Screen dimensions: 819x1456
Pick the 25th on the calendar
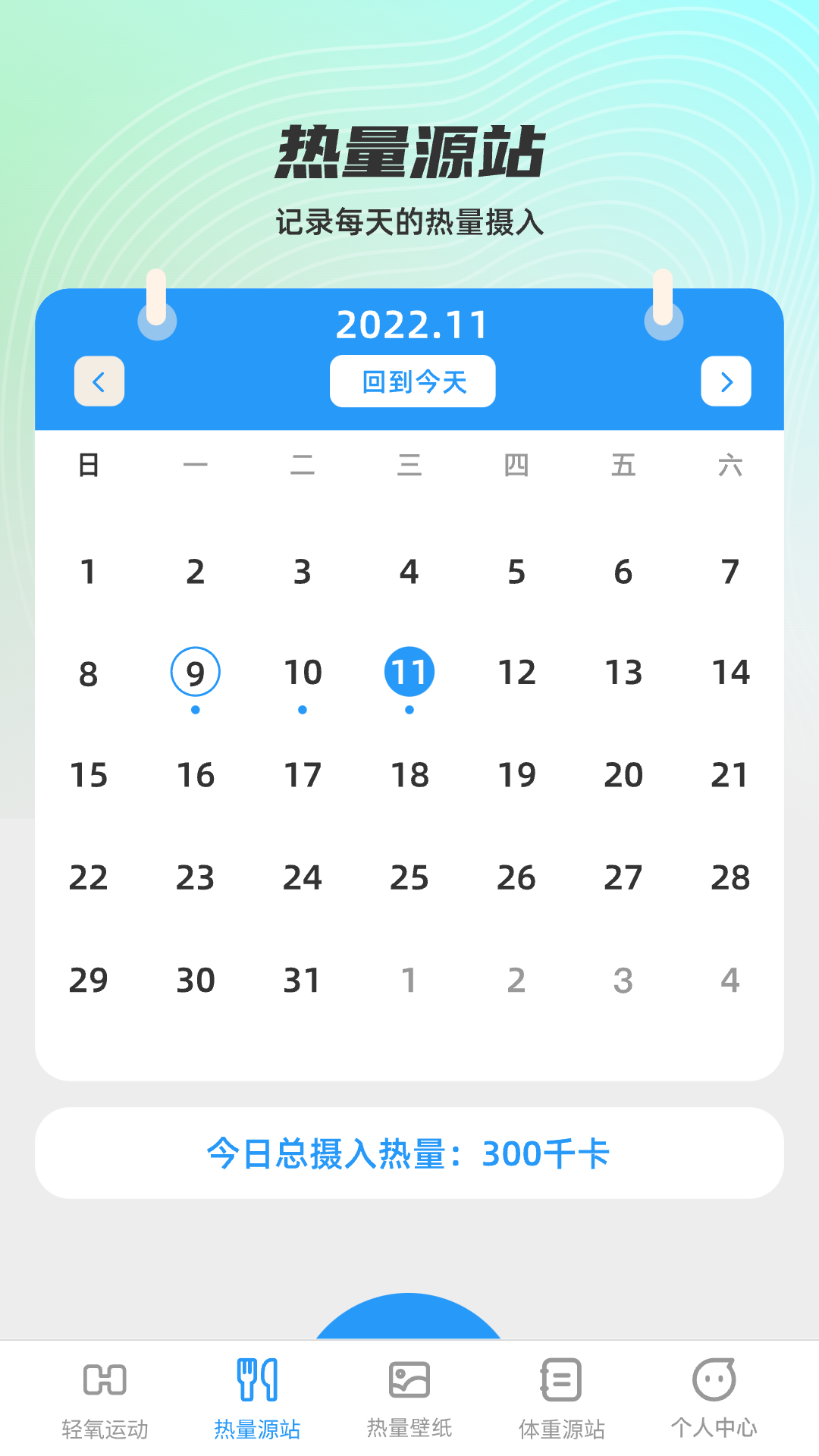tap(409, 877)
